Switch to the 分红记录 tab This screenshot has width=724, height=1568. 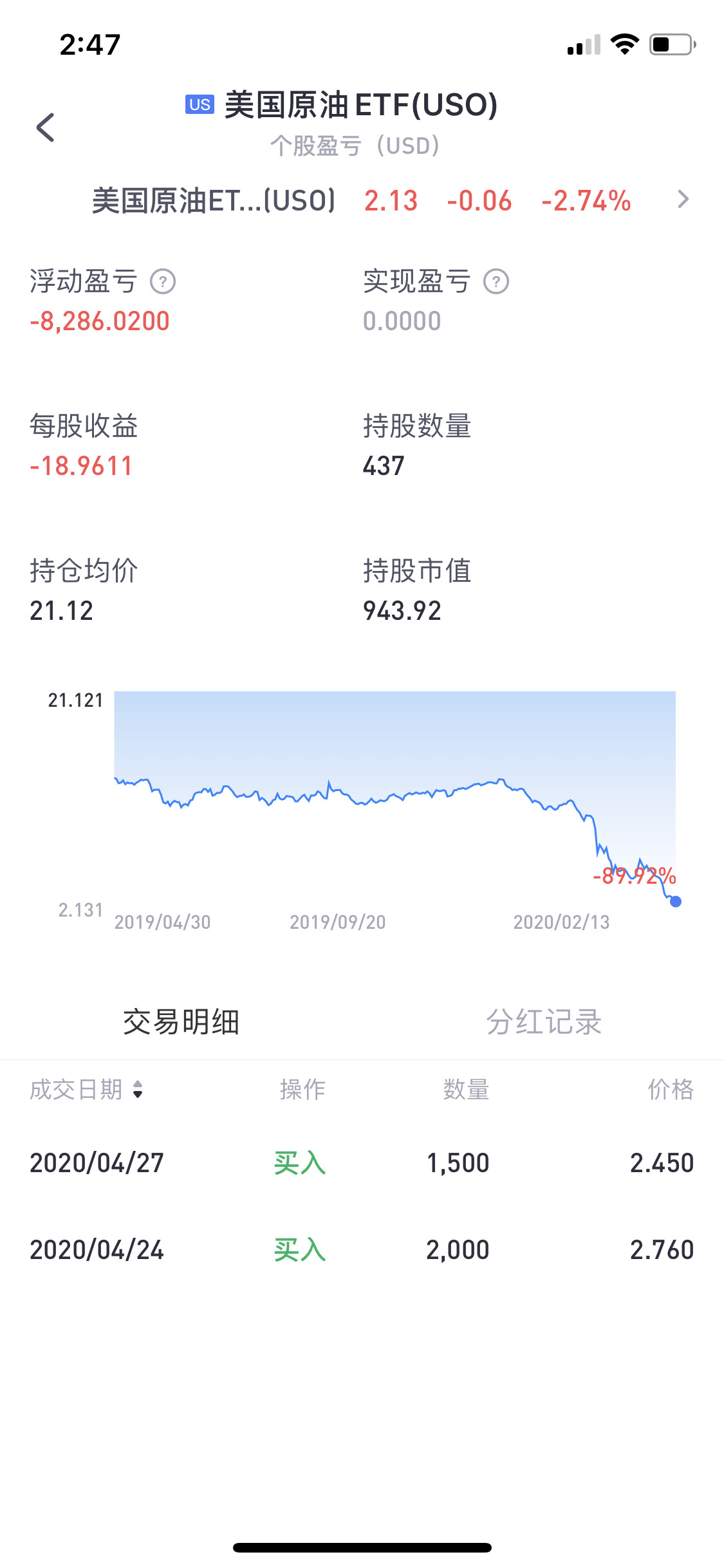(x=543, y=1022)
